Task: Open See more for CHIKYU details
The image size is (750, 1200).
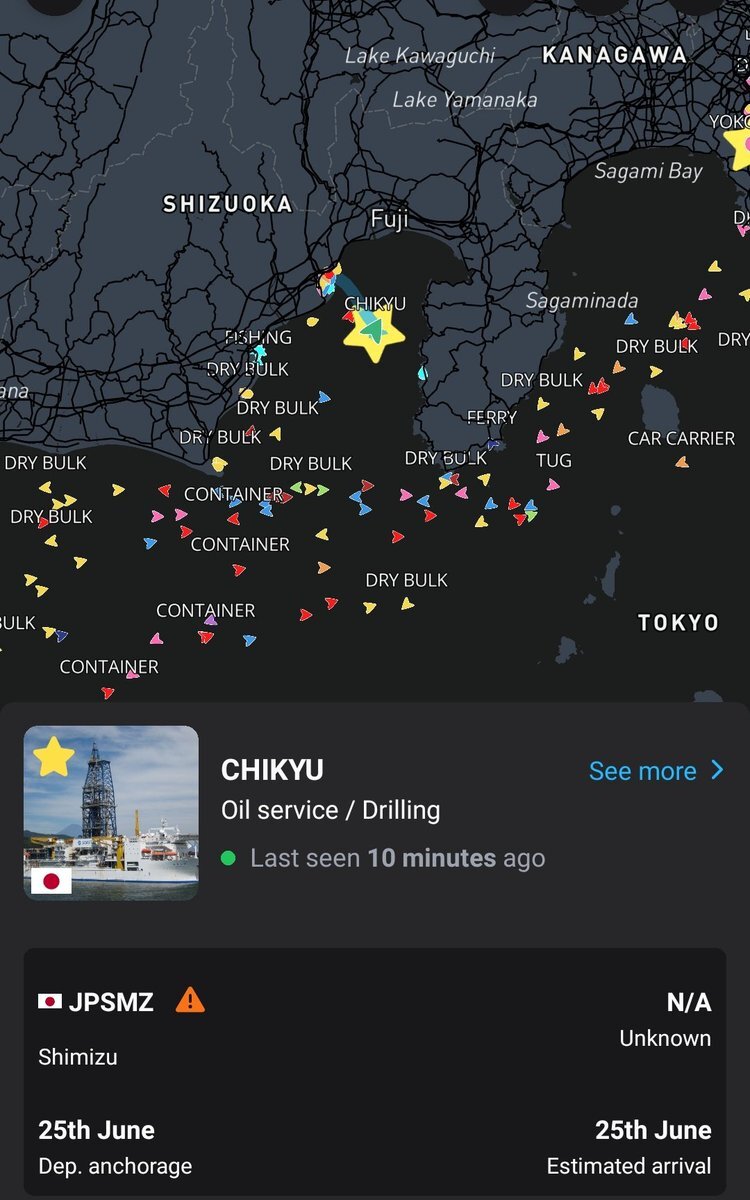Action: [x=656, y=770]
